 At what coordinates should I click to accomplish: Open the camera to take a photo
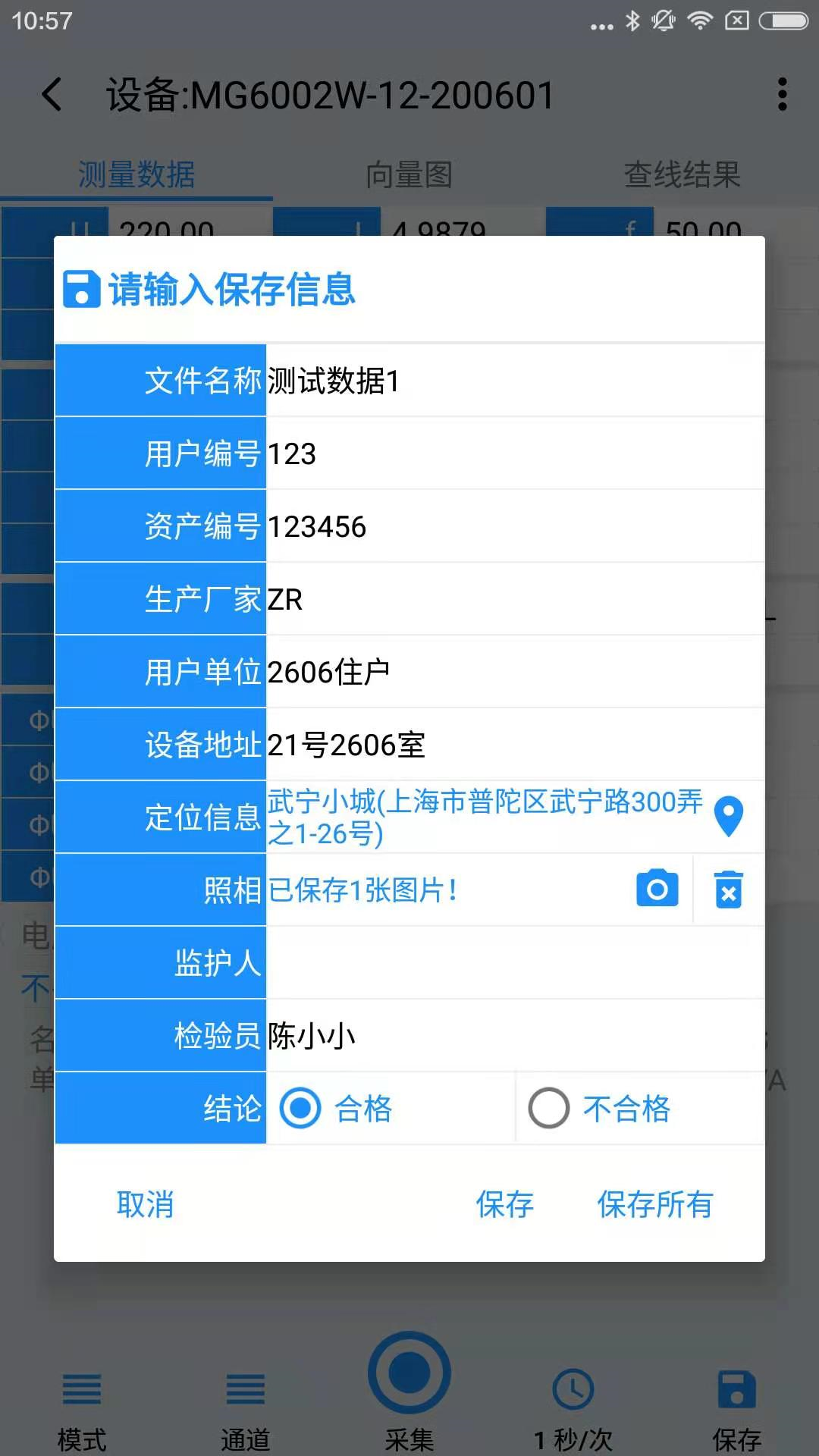(x=657, y=889)
